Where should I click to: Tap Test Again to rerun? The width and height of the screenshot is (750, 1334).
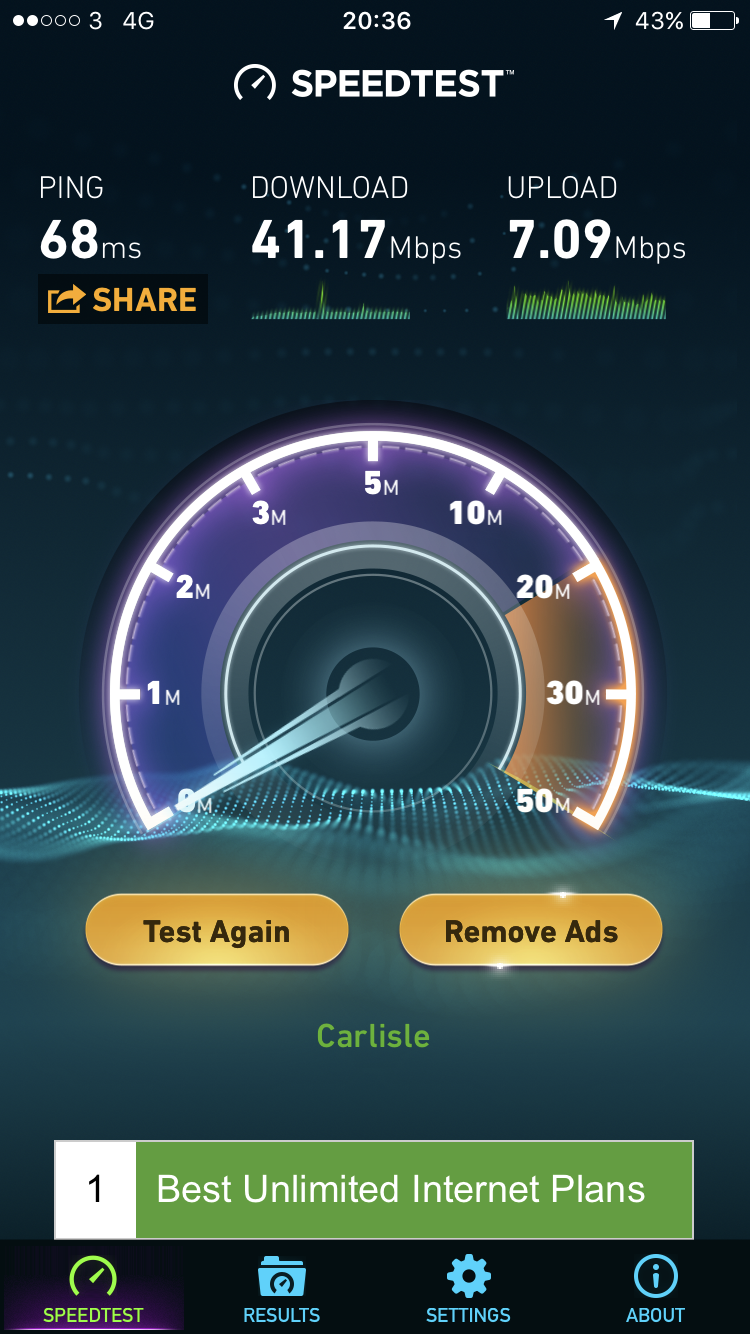(x=217, y=931)
